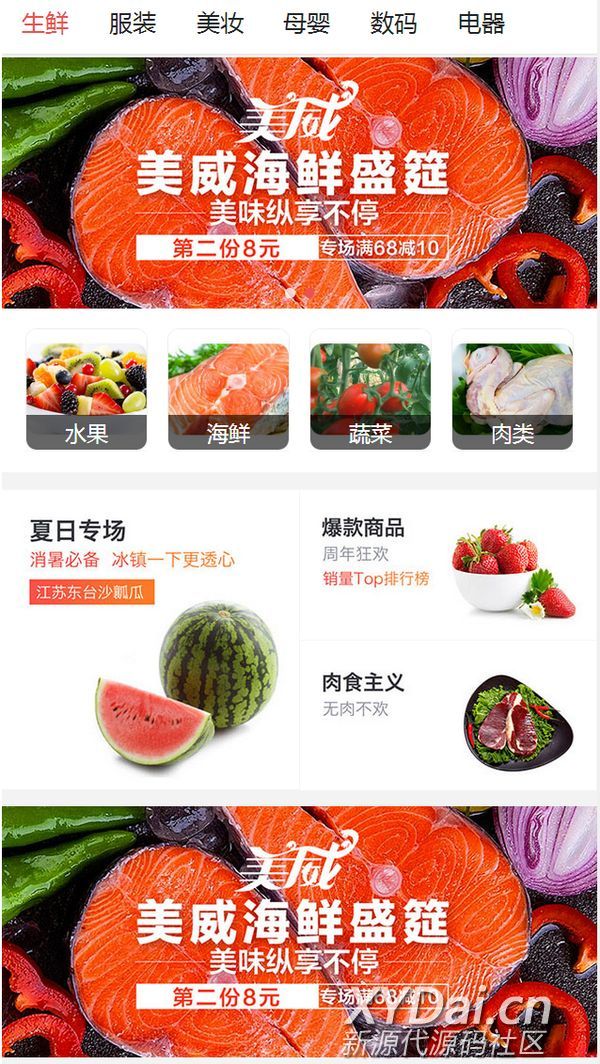Tap the 江苏东台沙瓤瓜 tag
Viewport: 600px width, 1064px height.
(x=91, y=592)
